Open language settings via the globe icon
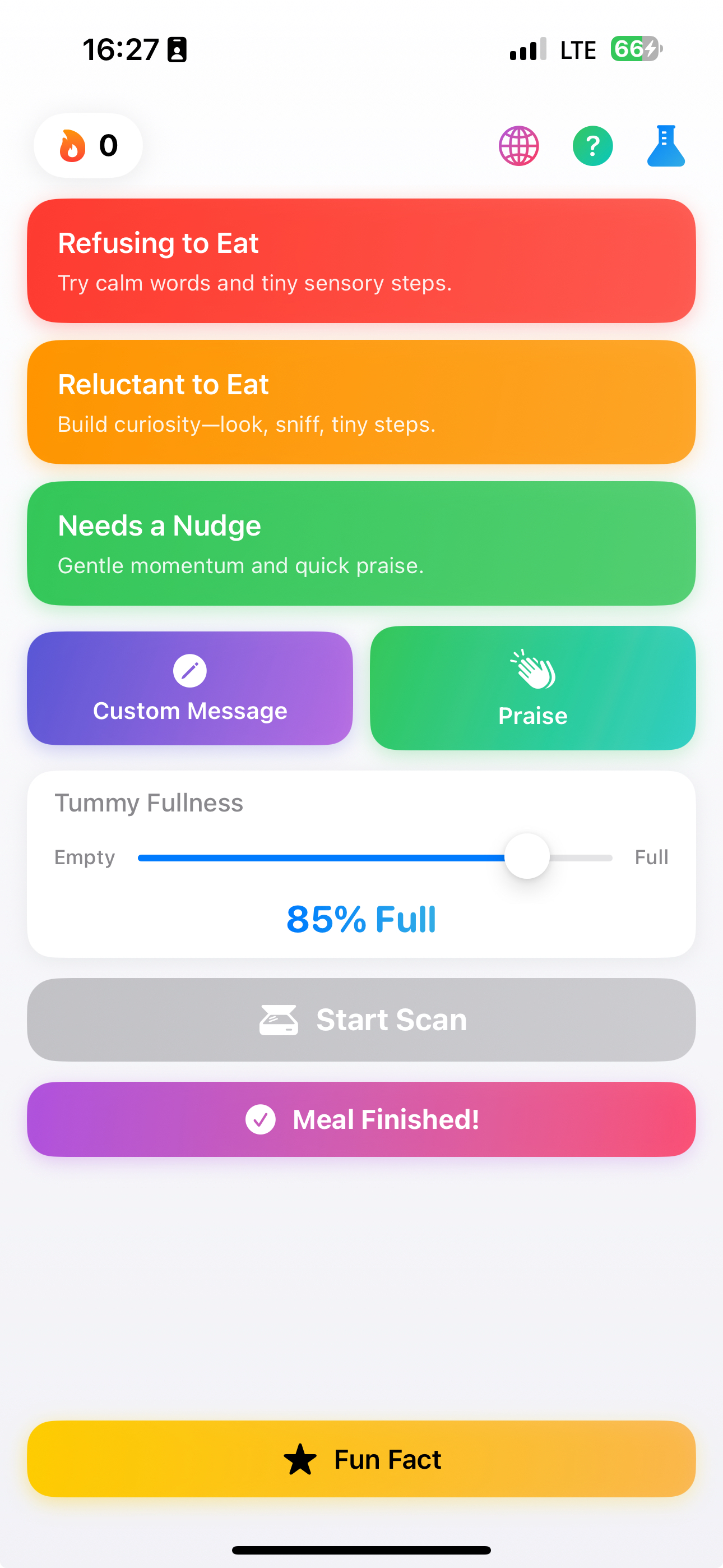 point(518,145)
